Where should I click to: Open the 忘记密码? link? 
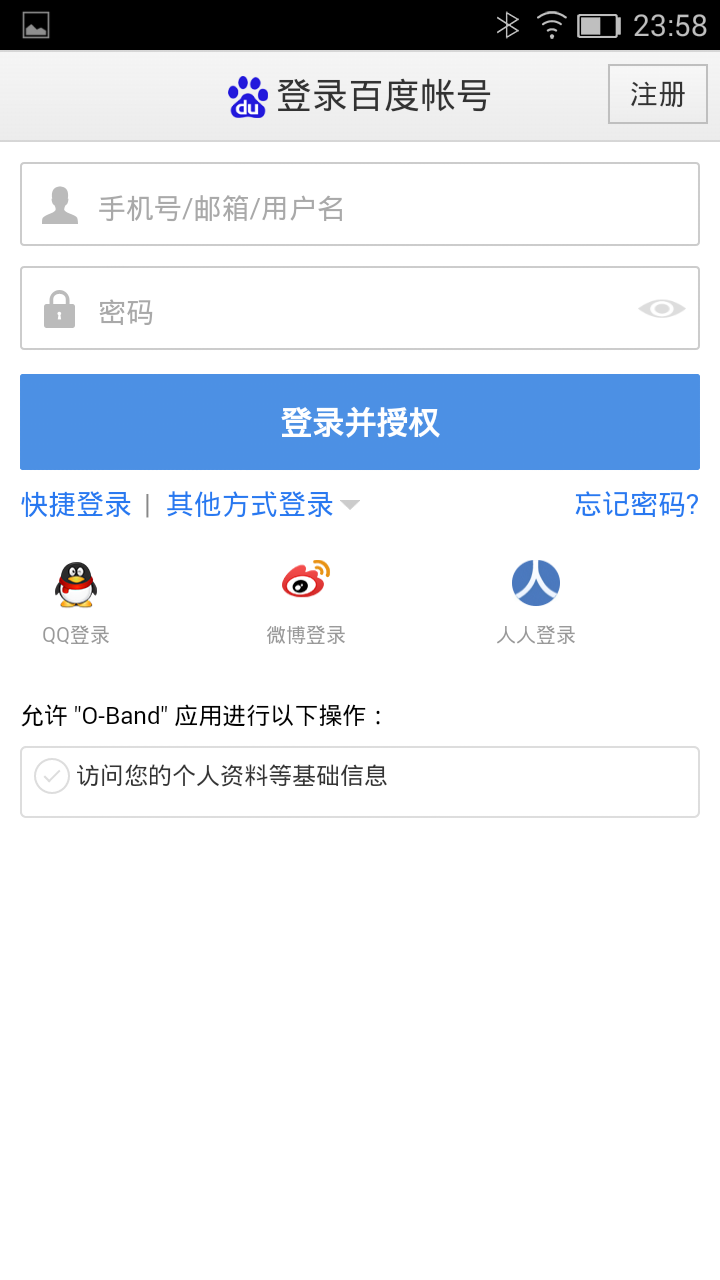pos(636,505)
